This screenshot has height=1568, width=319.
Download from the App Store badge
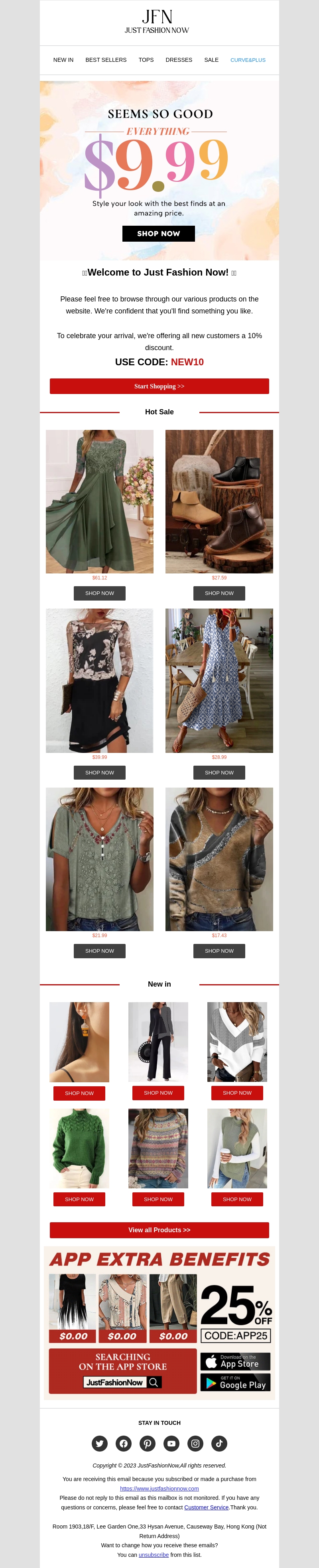(x=235, y=1362)
